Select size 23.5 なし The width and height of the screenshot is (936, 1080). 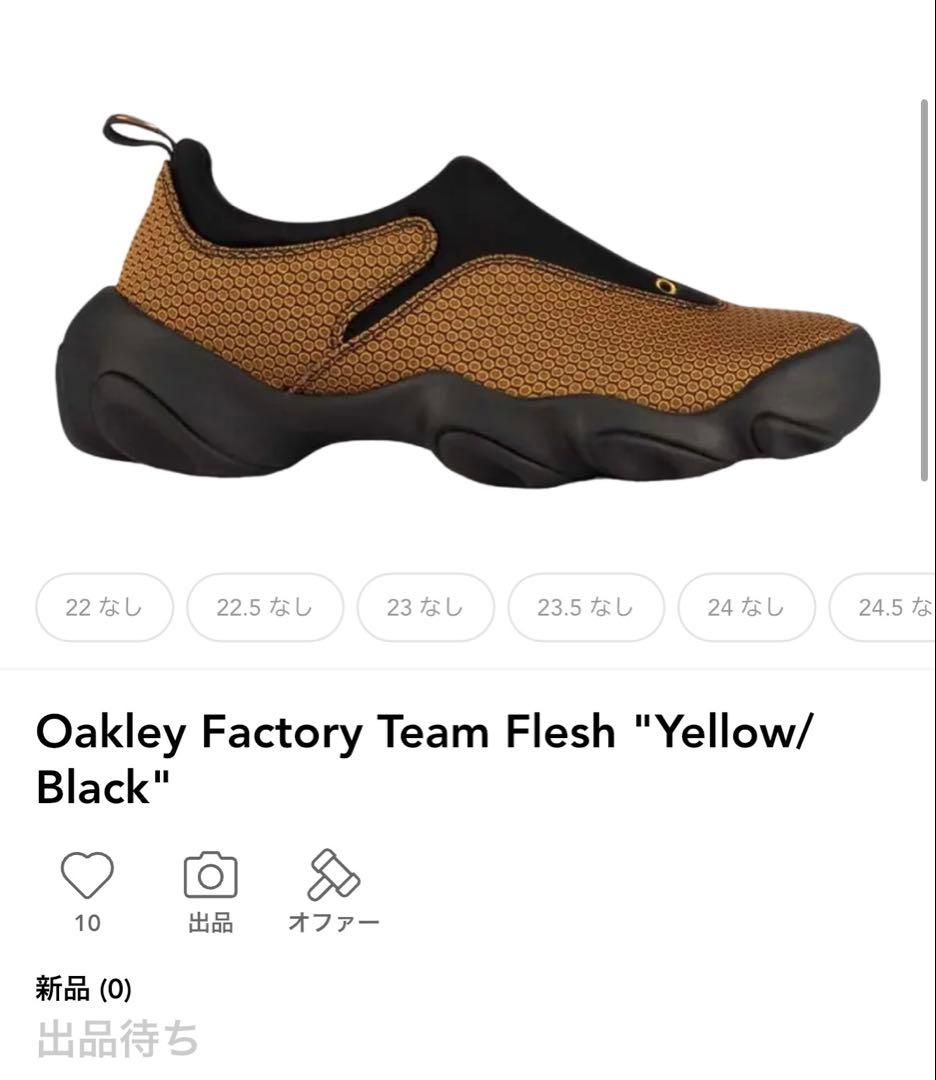pyautogui.click(x=586, y=607)
